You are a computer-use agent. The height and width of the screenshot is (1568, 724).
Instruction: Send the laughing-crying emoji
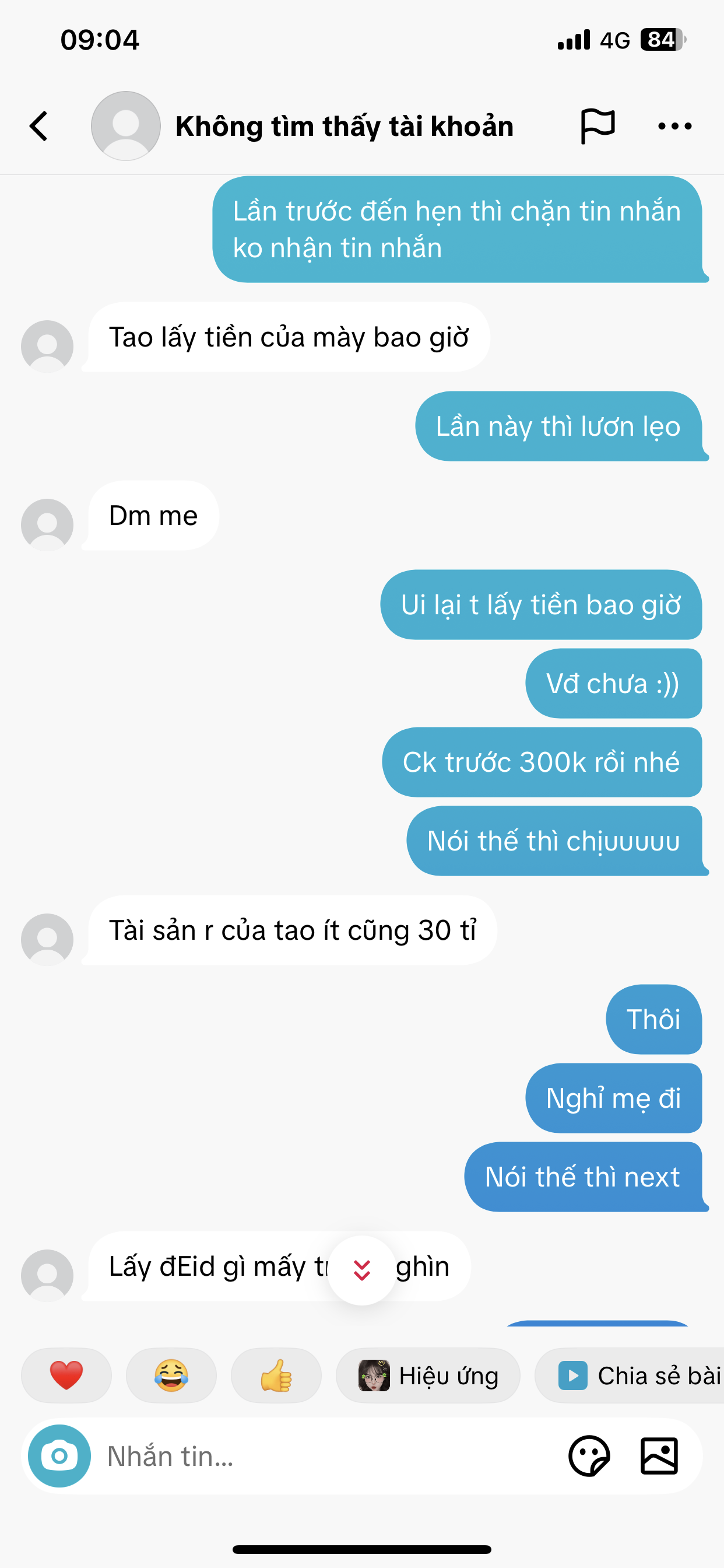click(171, 1375)
